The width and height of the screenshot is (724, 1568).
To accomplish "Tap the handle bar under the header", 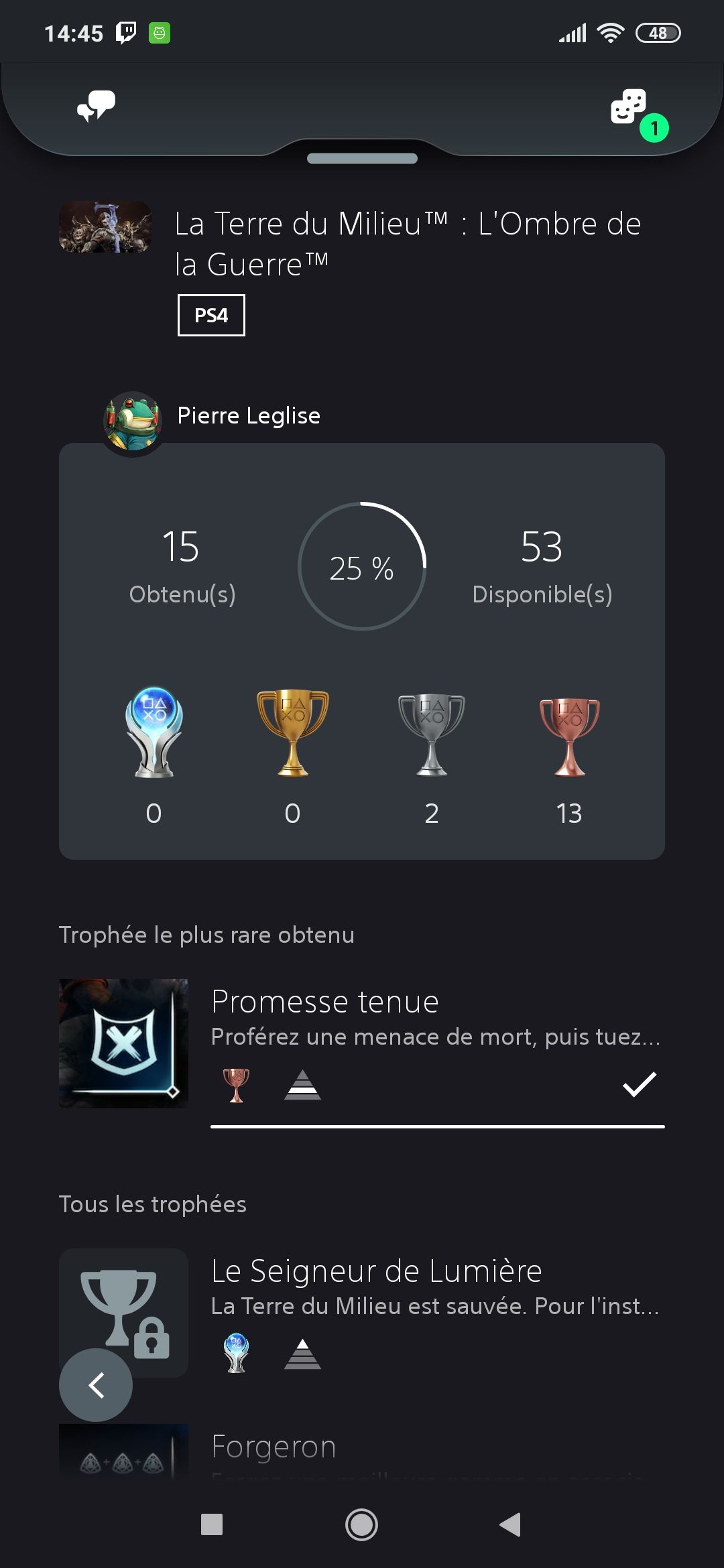I will 362,159.
